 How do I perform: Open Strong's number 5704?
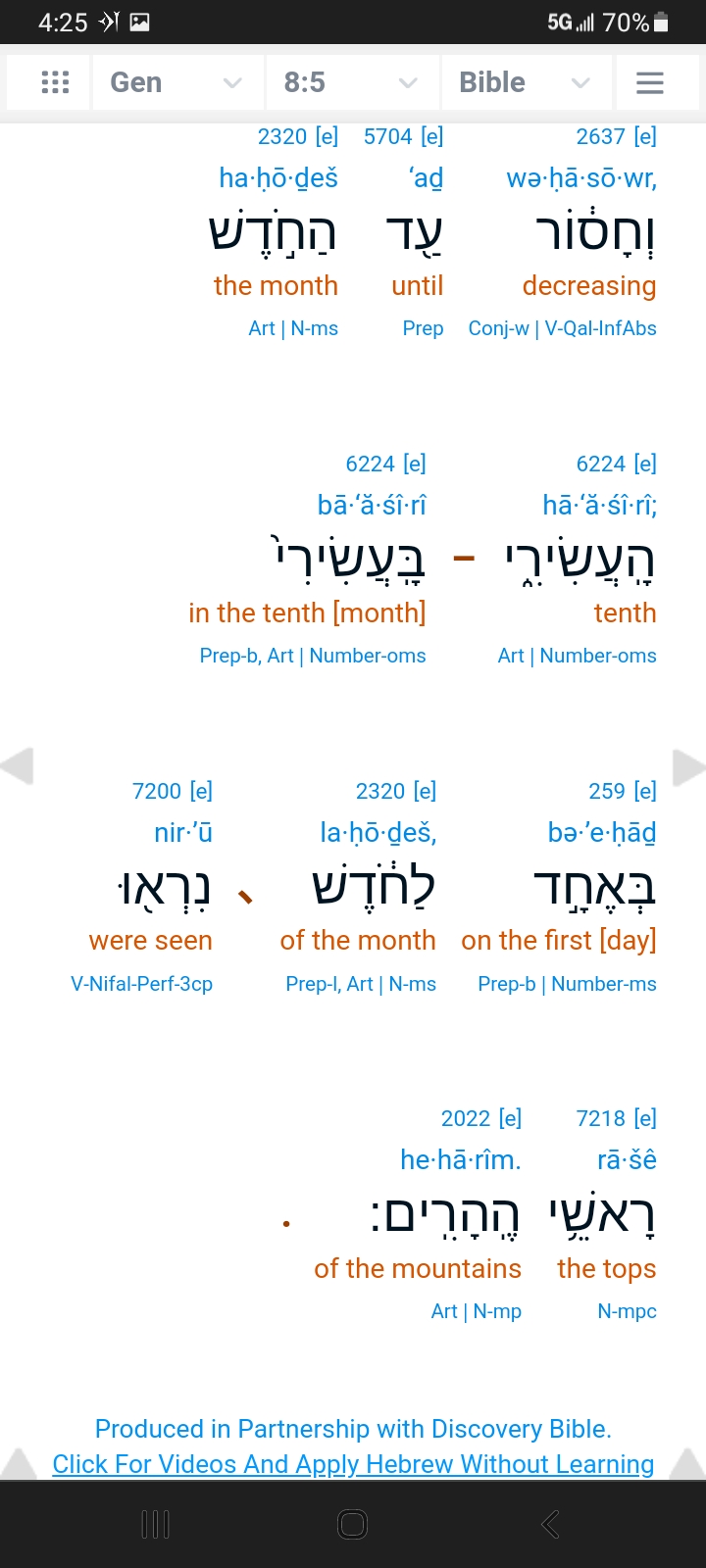[x=387, y=136]
